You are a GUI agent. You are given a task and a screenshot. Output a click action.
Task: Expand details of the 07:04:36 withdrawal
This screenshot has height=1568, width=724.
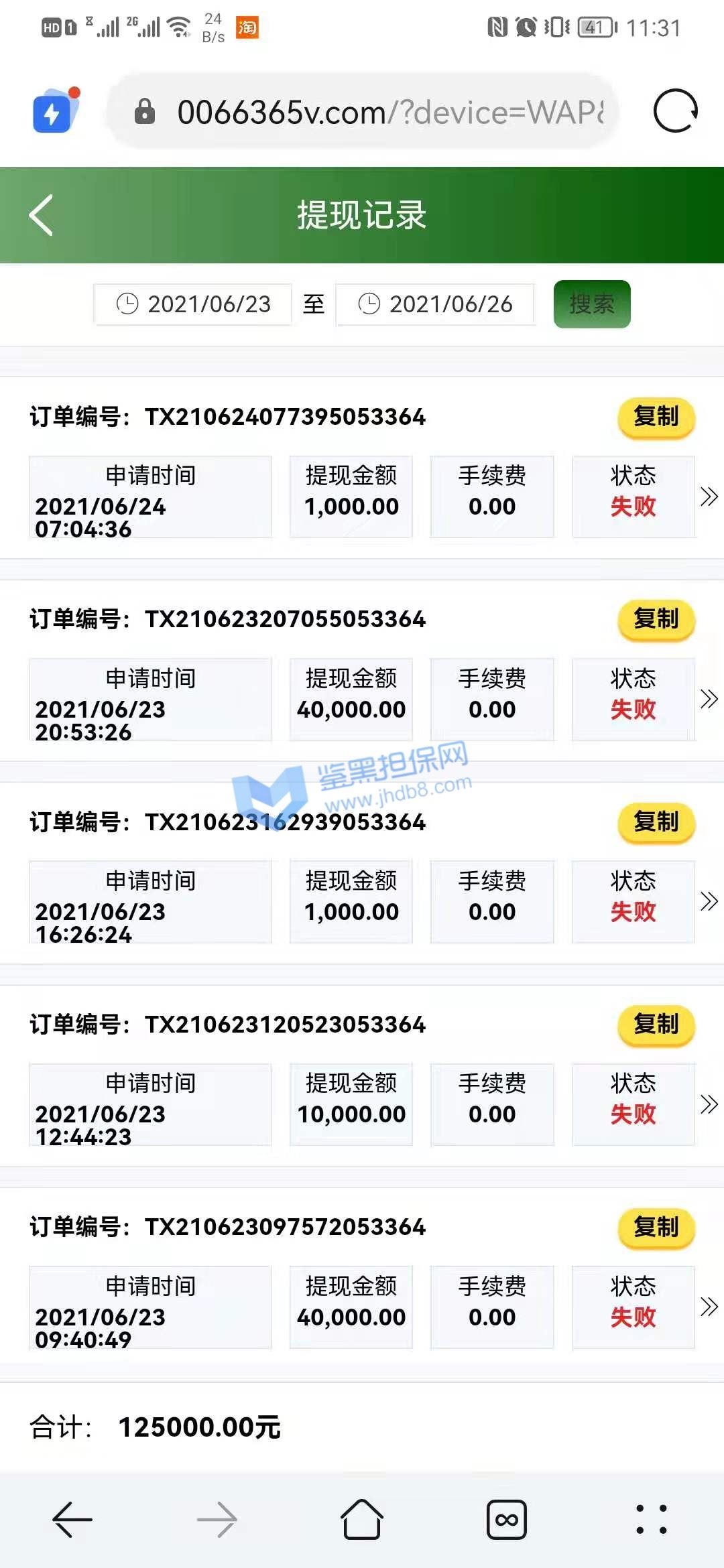click(x=709, y=497)
